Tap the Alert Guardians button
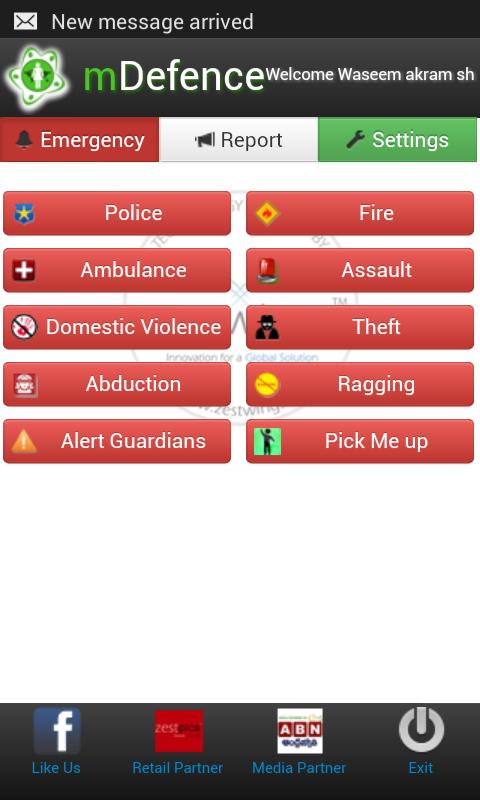480x800 pixels. click(117, 441)
